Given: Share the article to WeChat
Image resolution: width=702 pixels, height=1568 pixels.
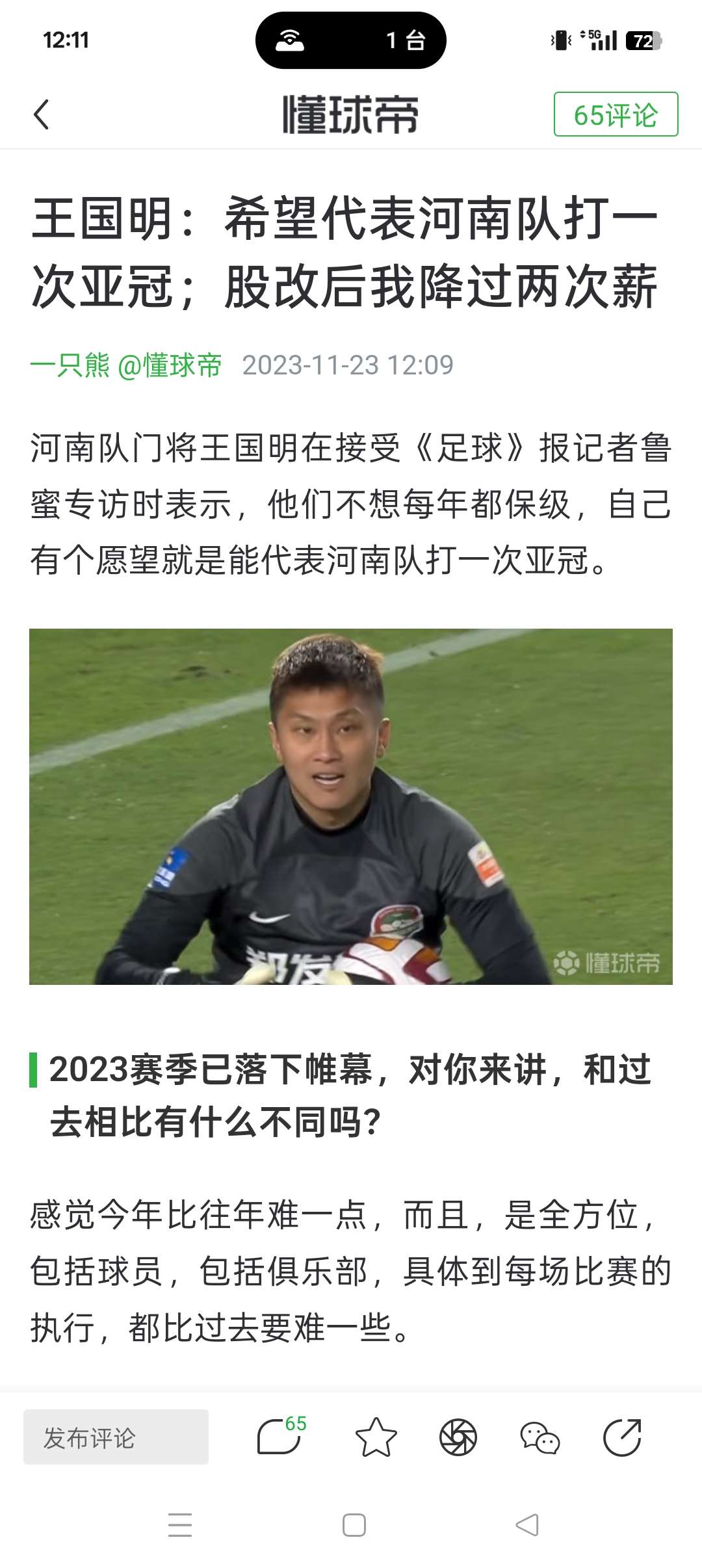Looking at the screenshot, I should tap(539, 1437).
